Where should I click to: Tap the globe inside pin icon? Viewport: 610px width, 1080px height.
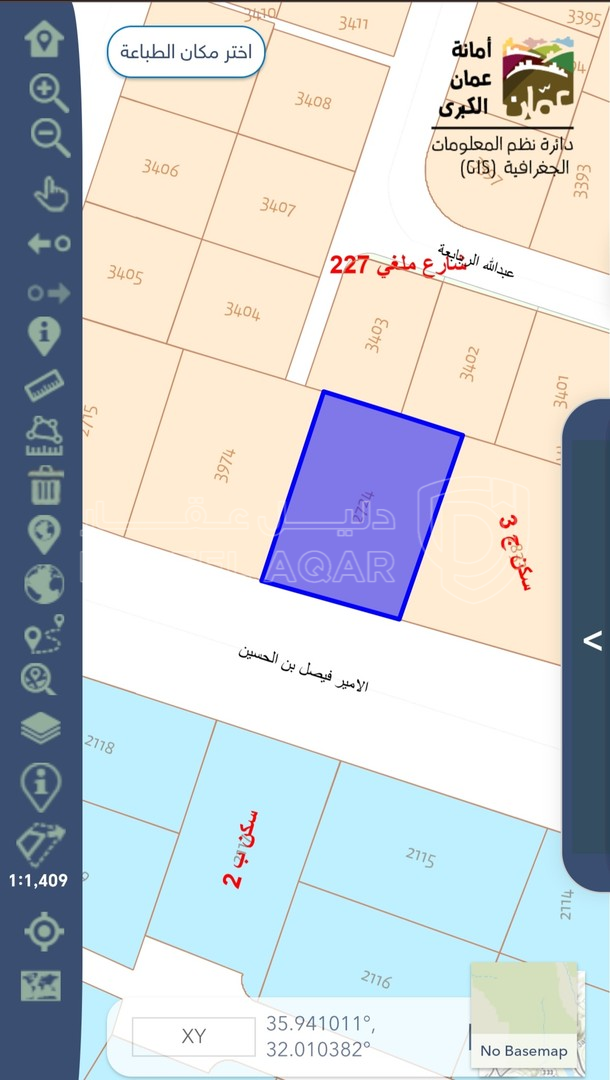click(x=44, y=534)
